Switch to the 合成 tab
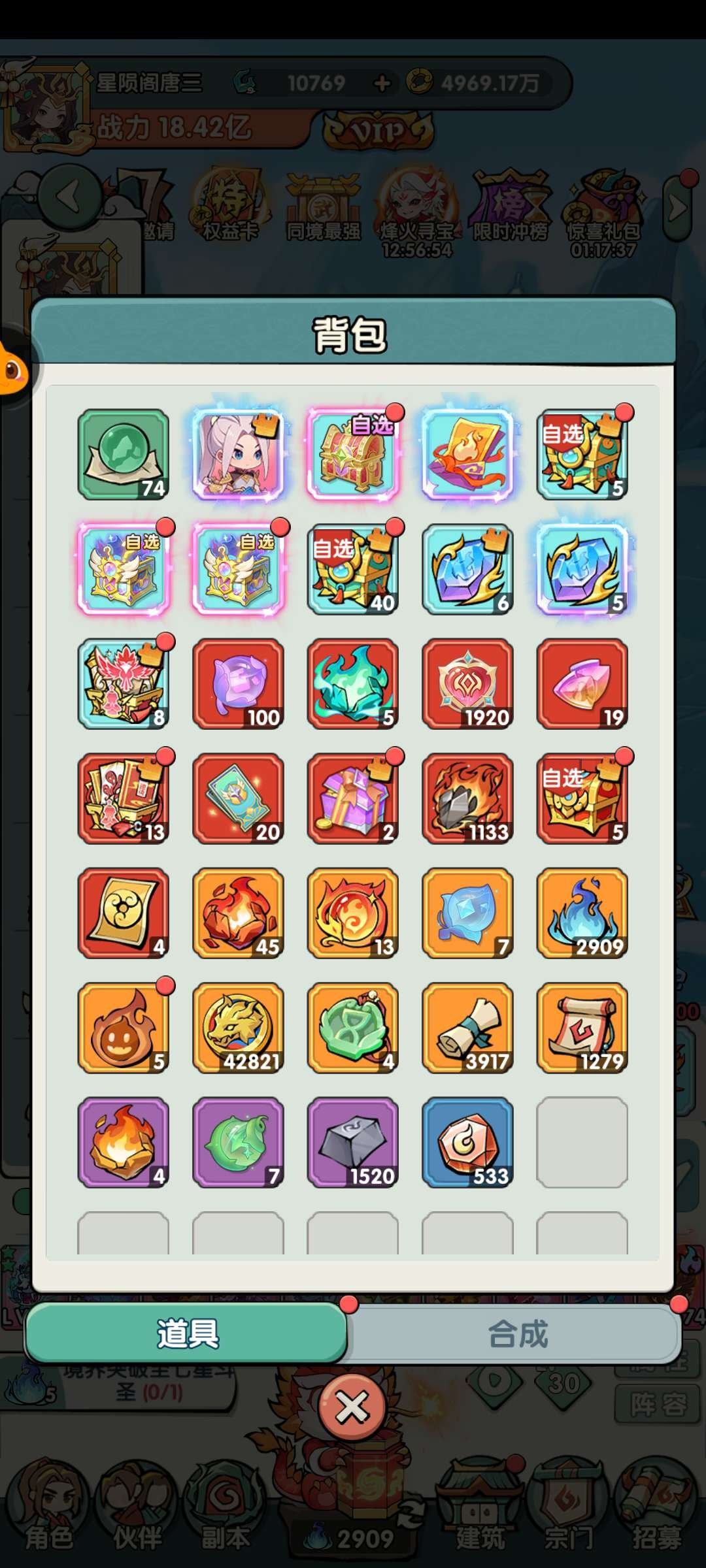The width and height of the screenshot is (706, 1568). pos(516,1333)
